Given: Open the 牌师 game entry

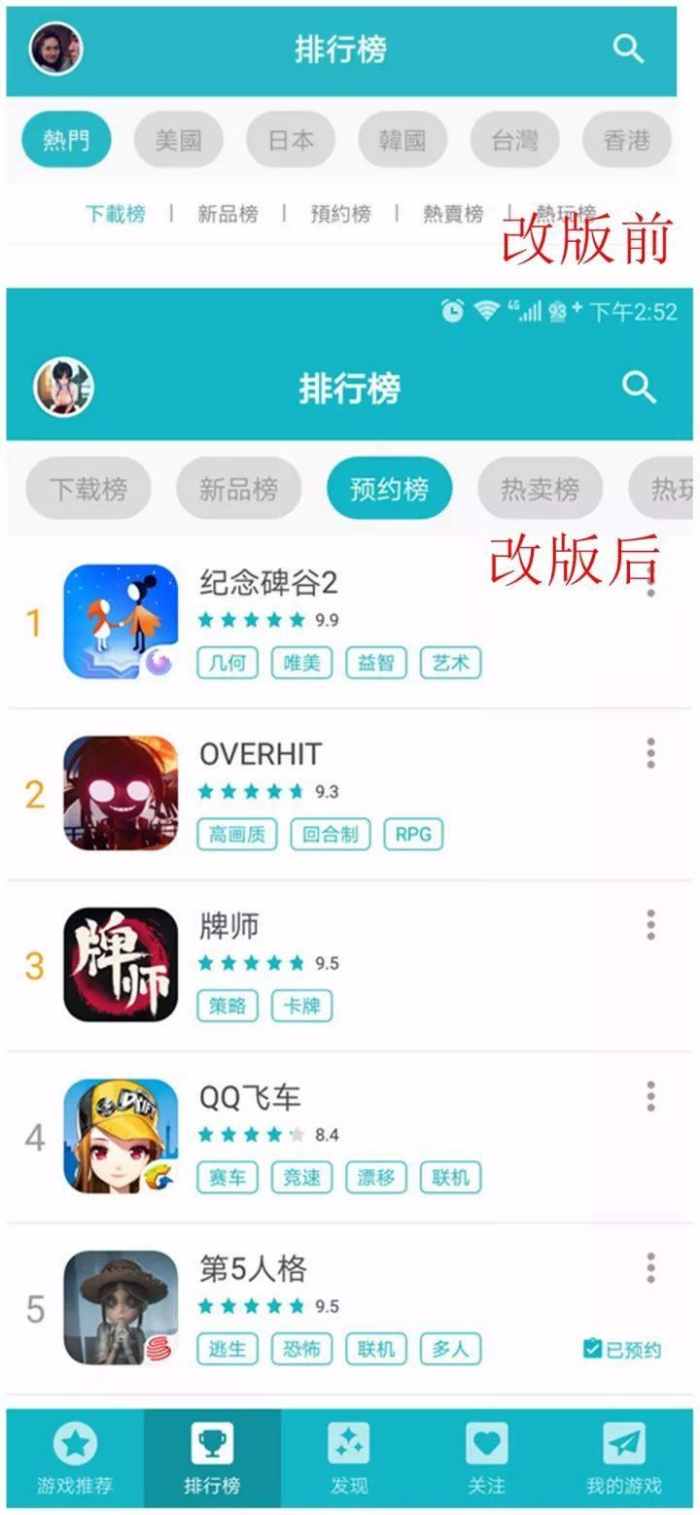Looking at the screenshot, I should [x=350, y=966].
